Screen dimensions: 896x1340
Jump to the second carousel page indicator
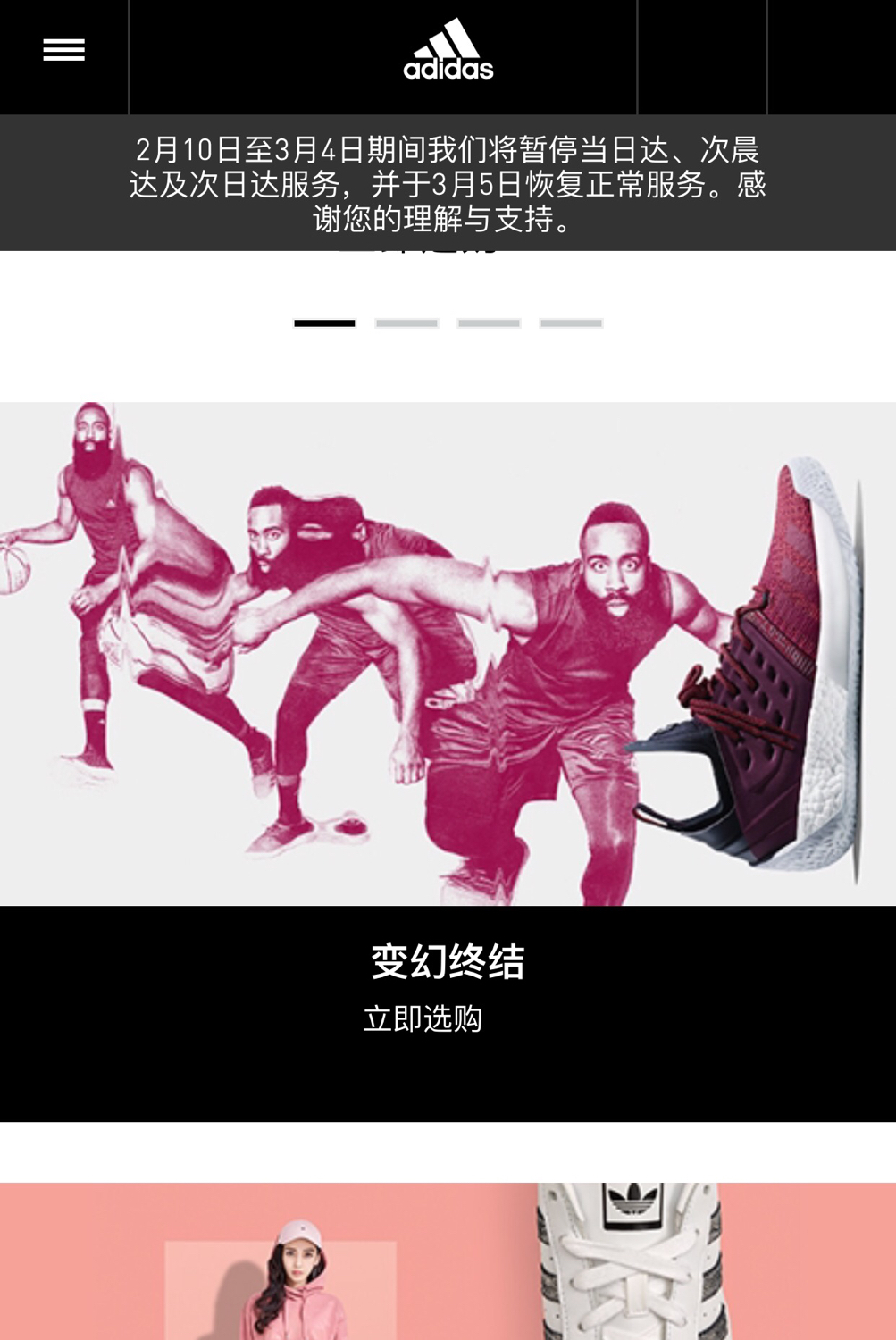406,323
